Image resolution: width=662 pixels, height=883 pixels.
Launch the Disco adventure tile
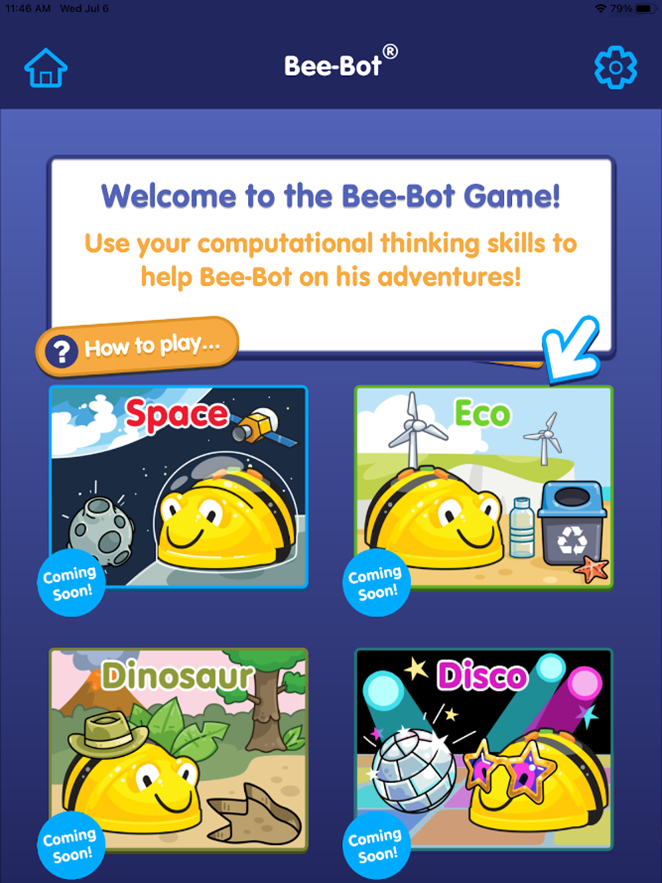click(483, 748)
